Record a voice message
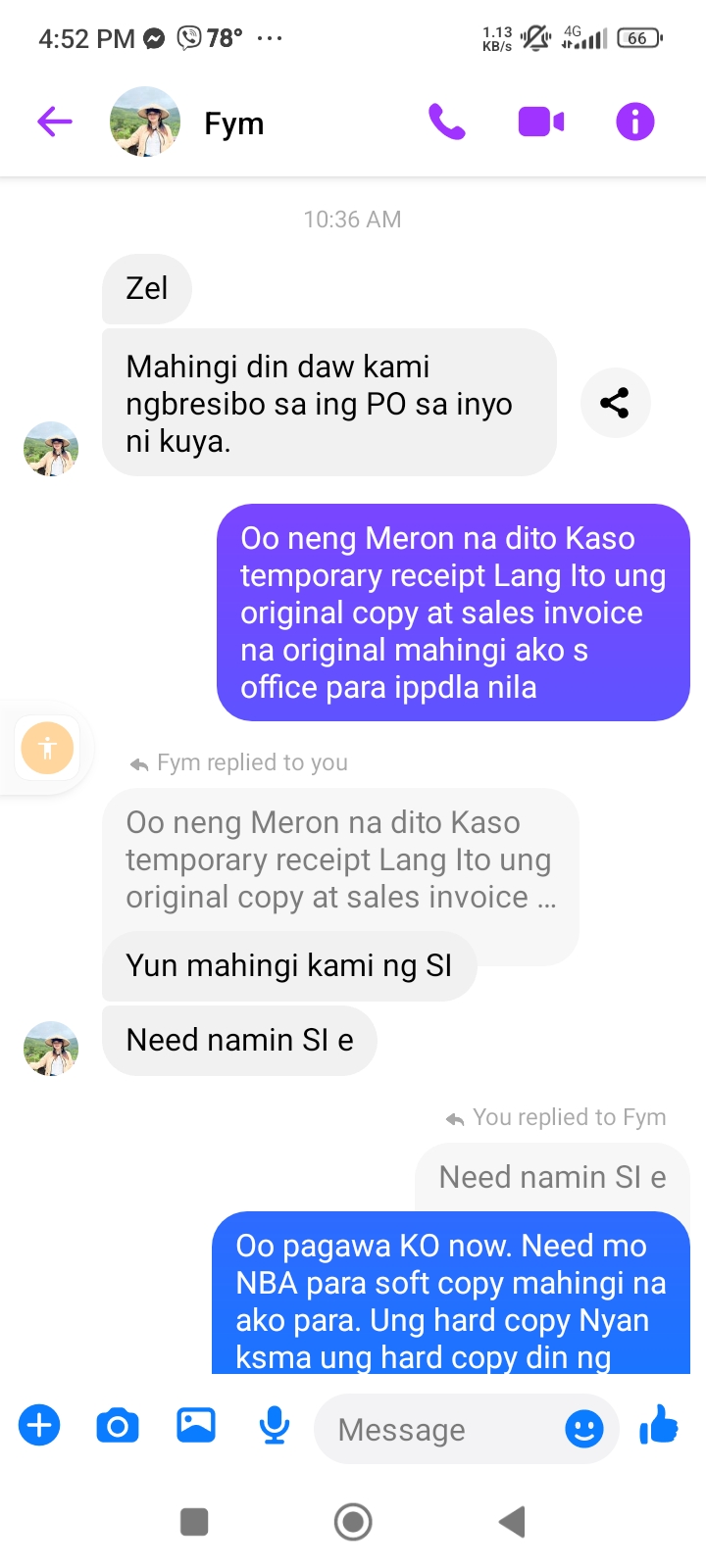This screenshot has height=1568, width=706. [x=275, y=1426]
